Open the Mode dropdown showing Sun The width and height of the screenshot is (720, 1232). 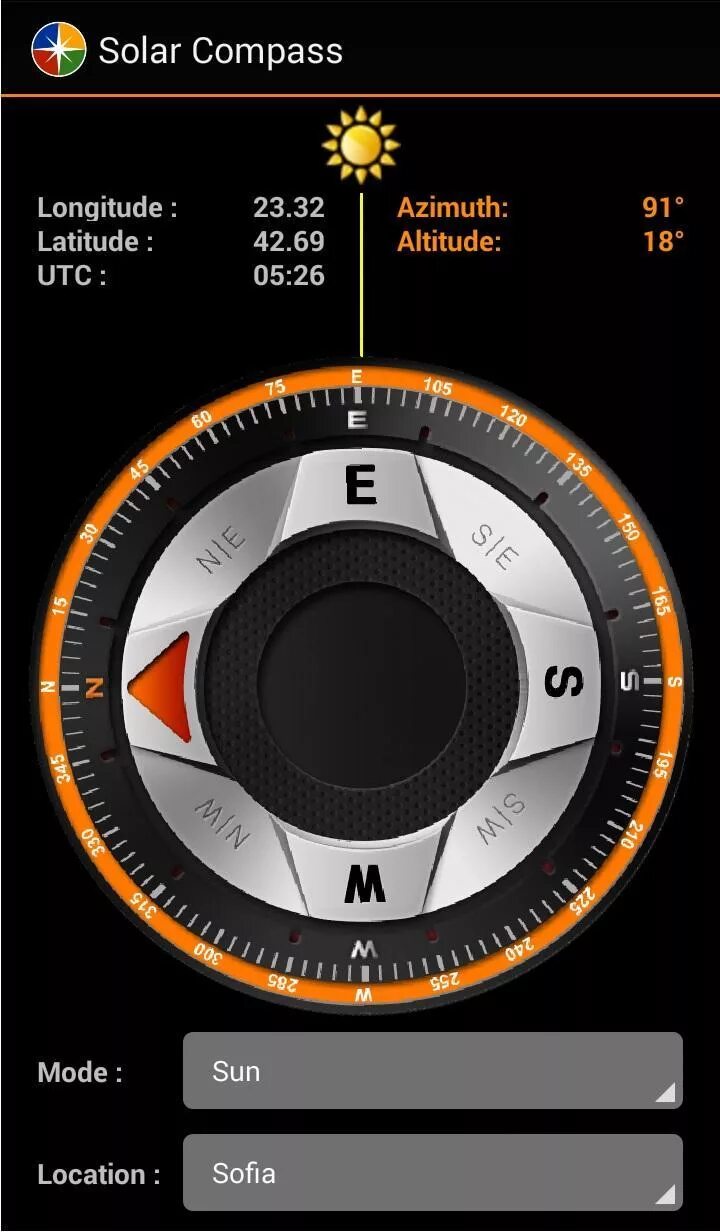432,1071
